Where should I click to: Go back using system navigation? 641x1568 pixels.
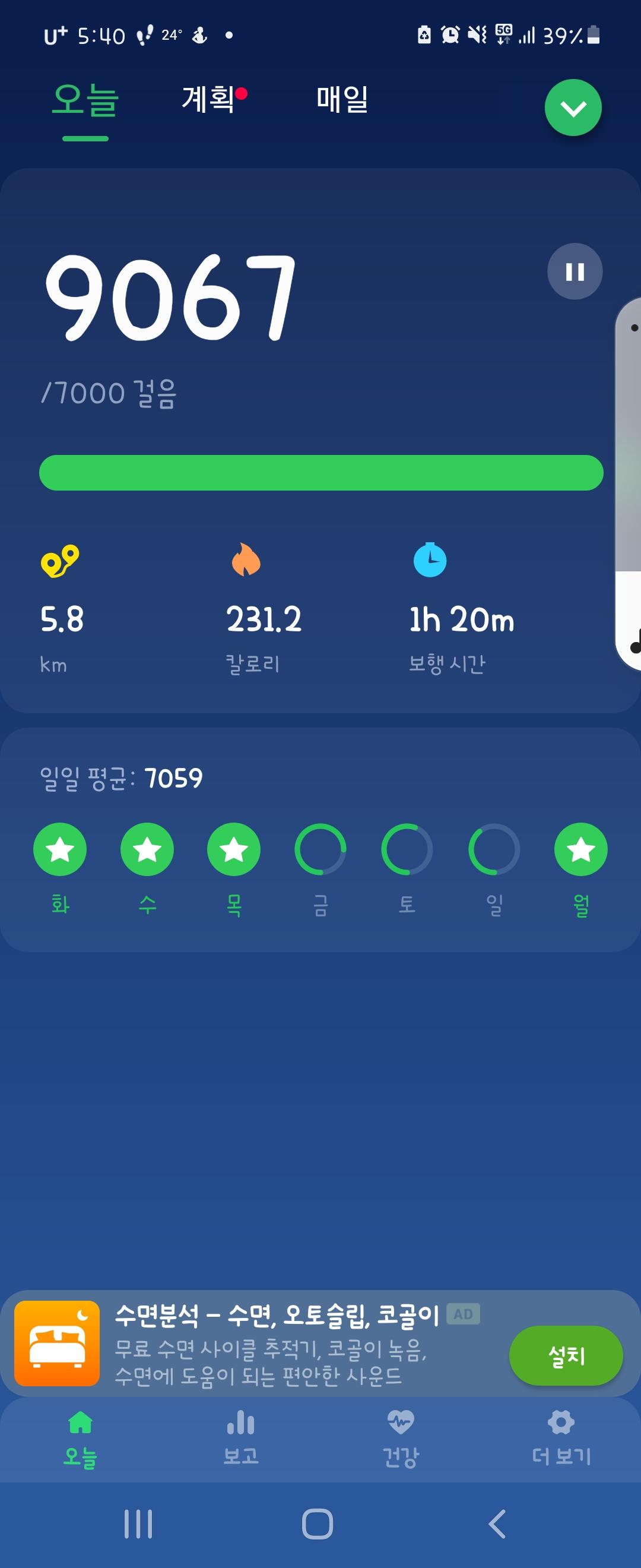[x=497, y=1523]
